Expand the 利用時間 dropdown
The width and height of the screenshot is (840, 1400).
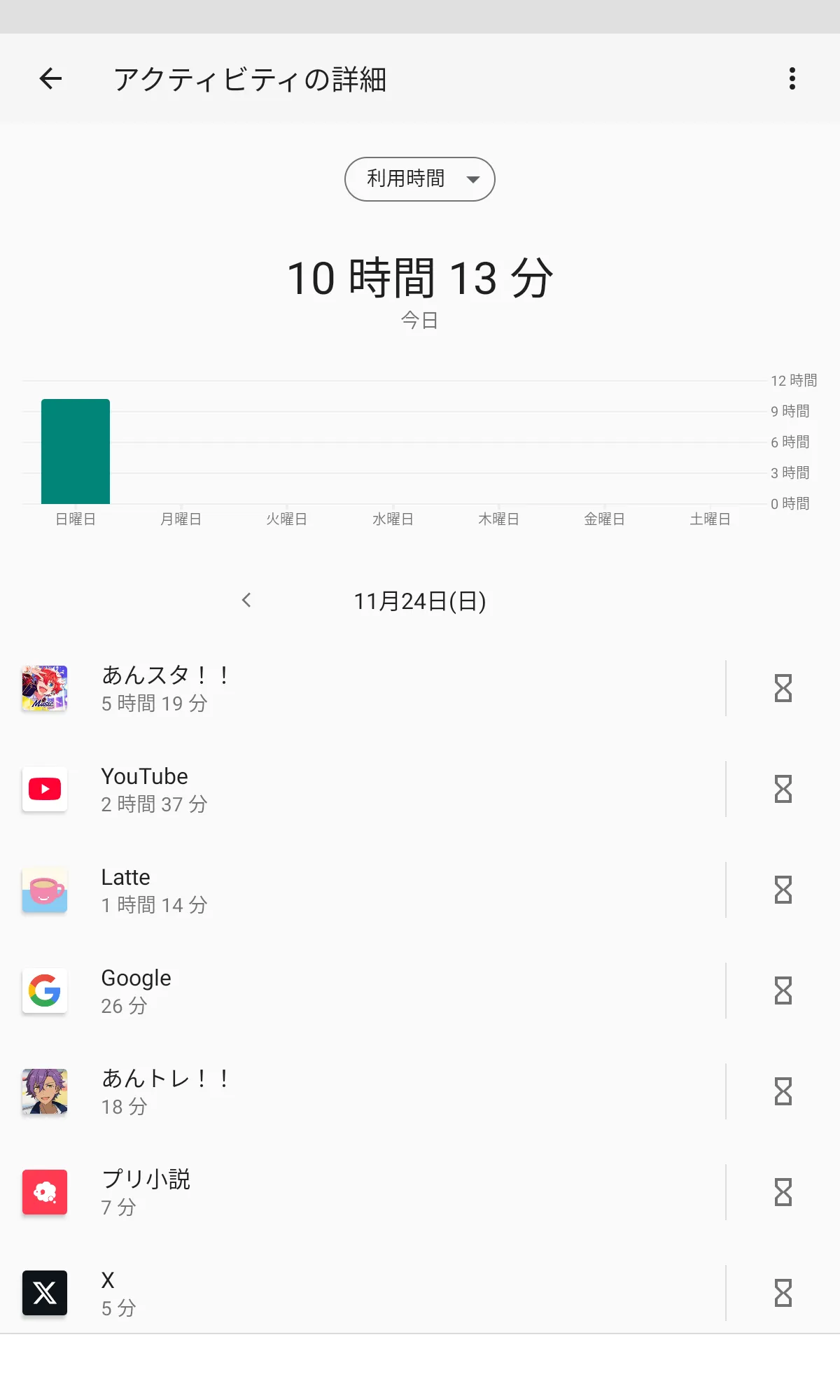point(419,179)
